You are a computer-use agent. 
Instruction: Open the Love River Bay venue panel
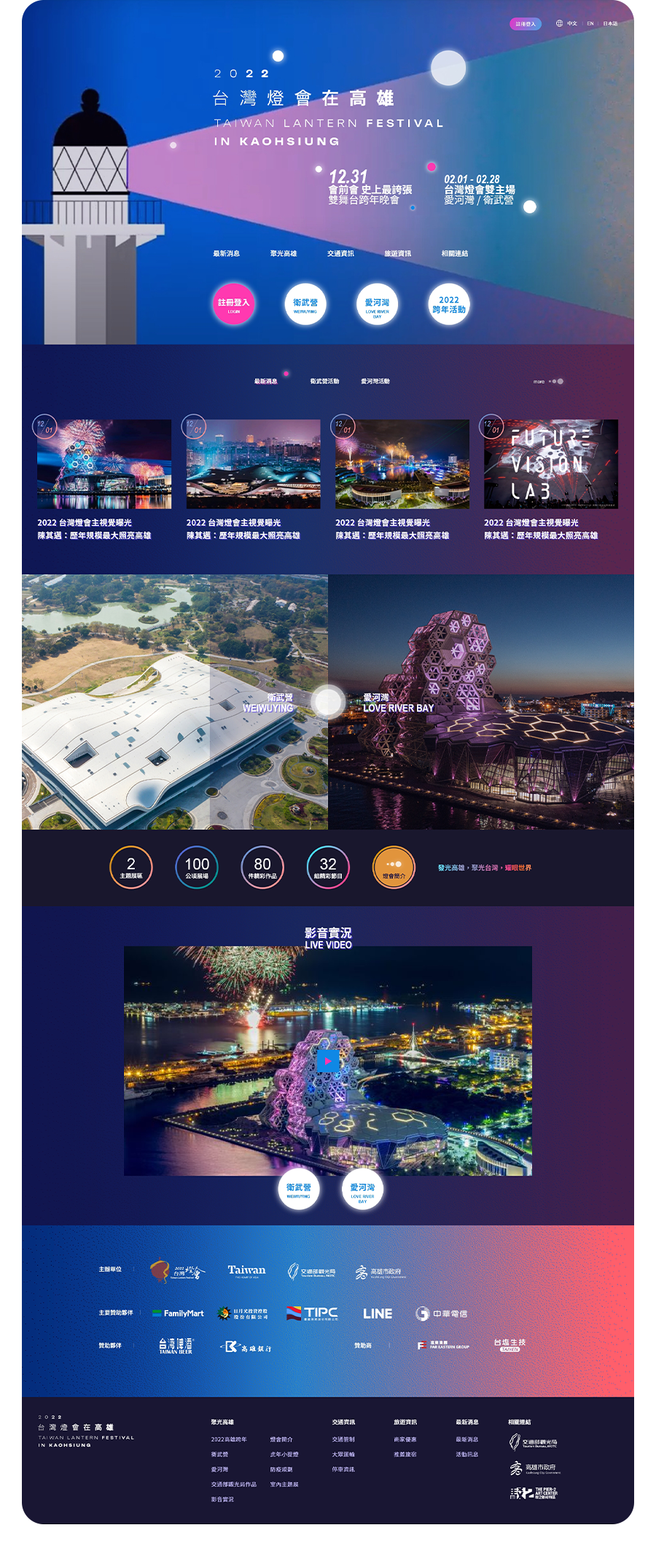coord(481,702)
